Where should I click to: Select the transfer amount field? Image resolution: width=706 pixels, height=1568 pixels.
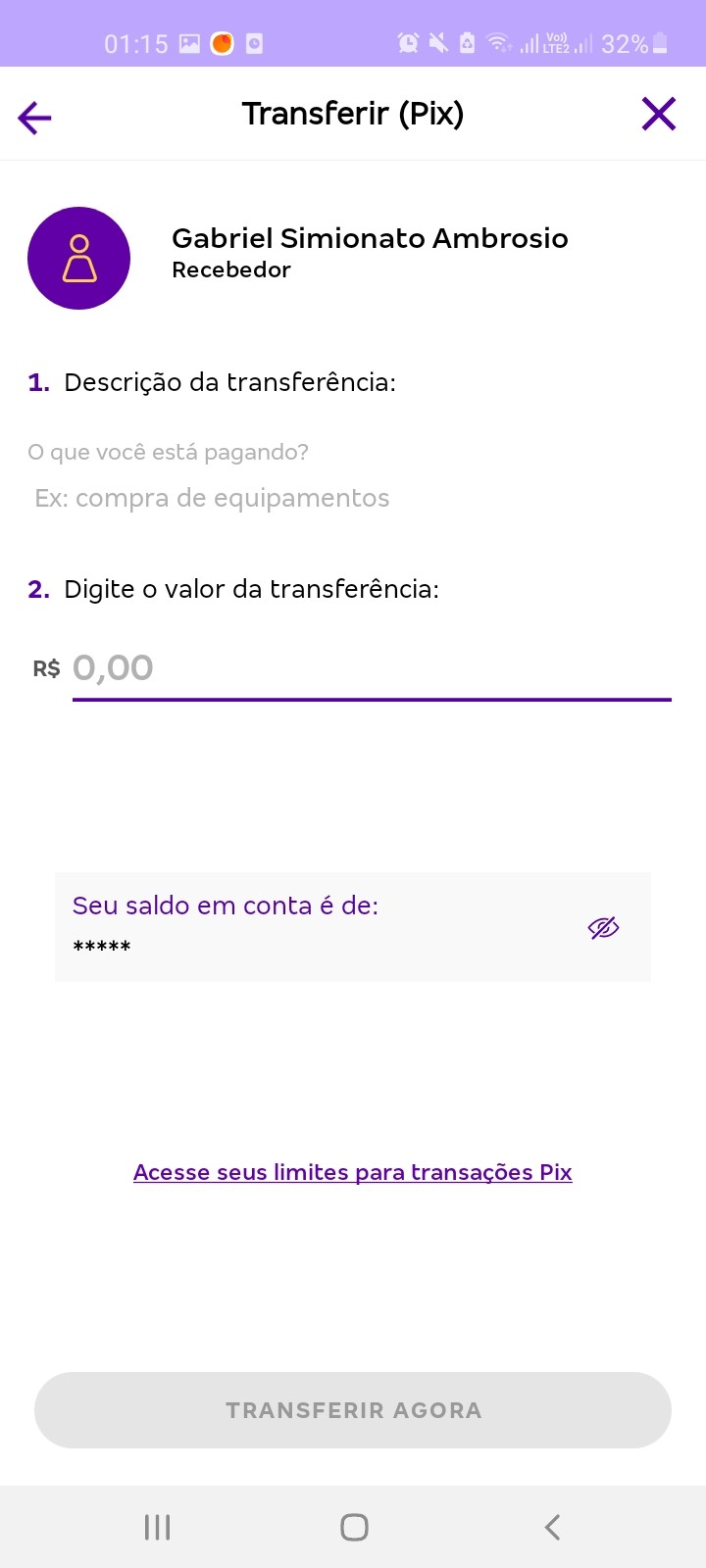(x=371, y=669)
